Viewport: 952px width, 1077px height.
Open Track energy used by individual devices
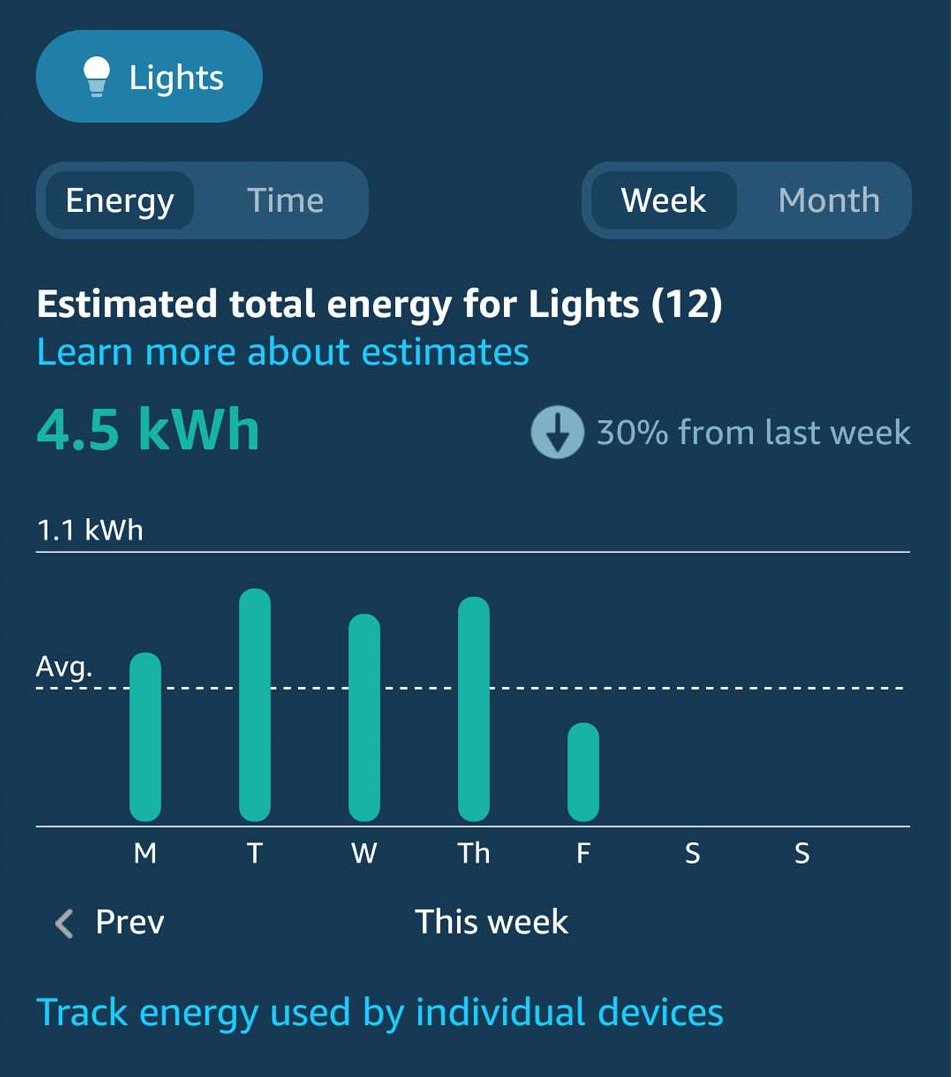(379, 1012)
